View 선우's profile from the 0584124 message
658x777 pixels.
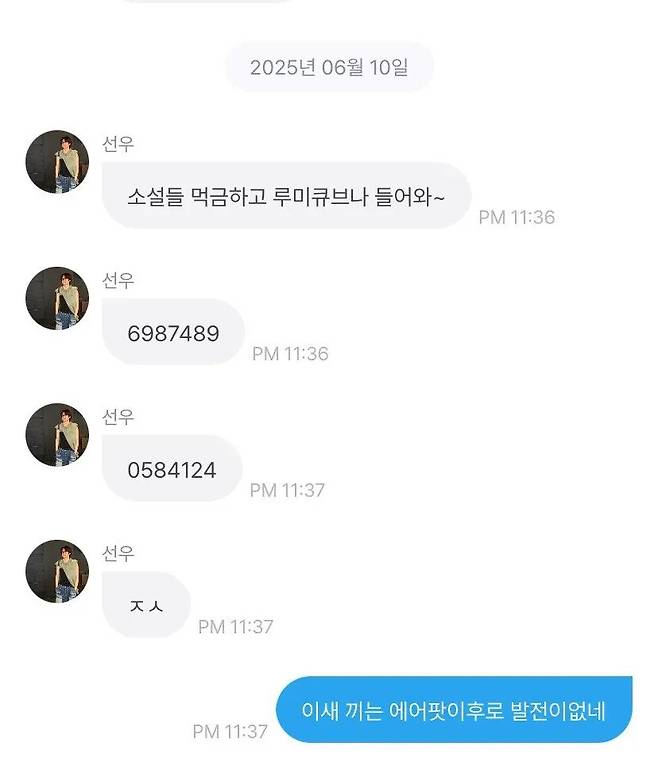[x=57, y=435]
